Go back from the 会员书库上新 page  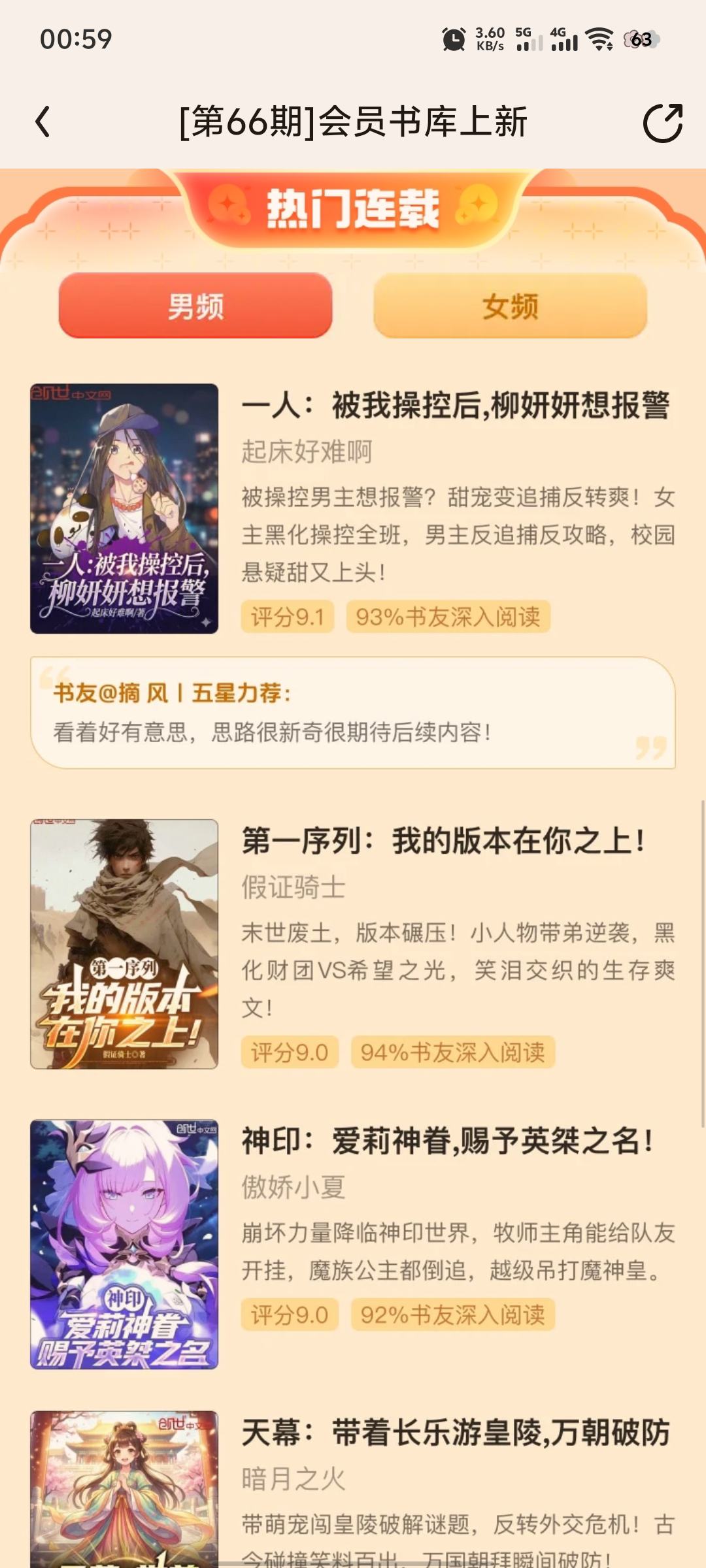[43, 122]
